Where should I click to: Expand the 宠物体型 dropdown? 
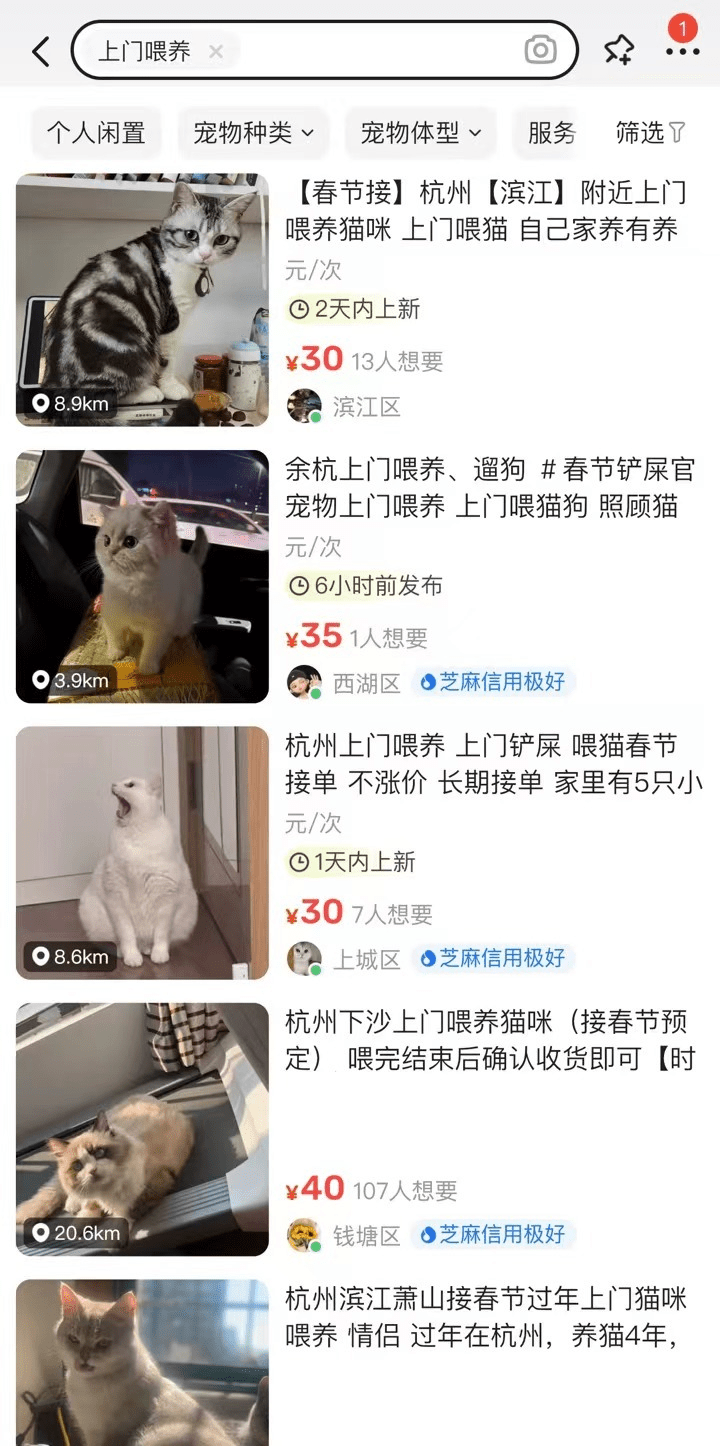pyautogui.click(x=420, y=132)
